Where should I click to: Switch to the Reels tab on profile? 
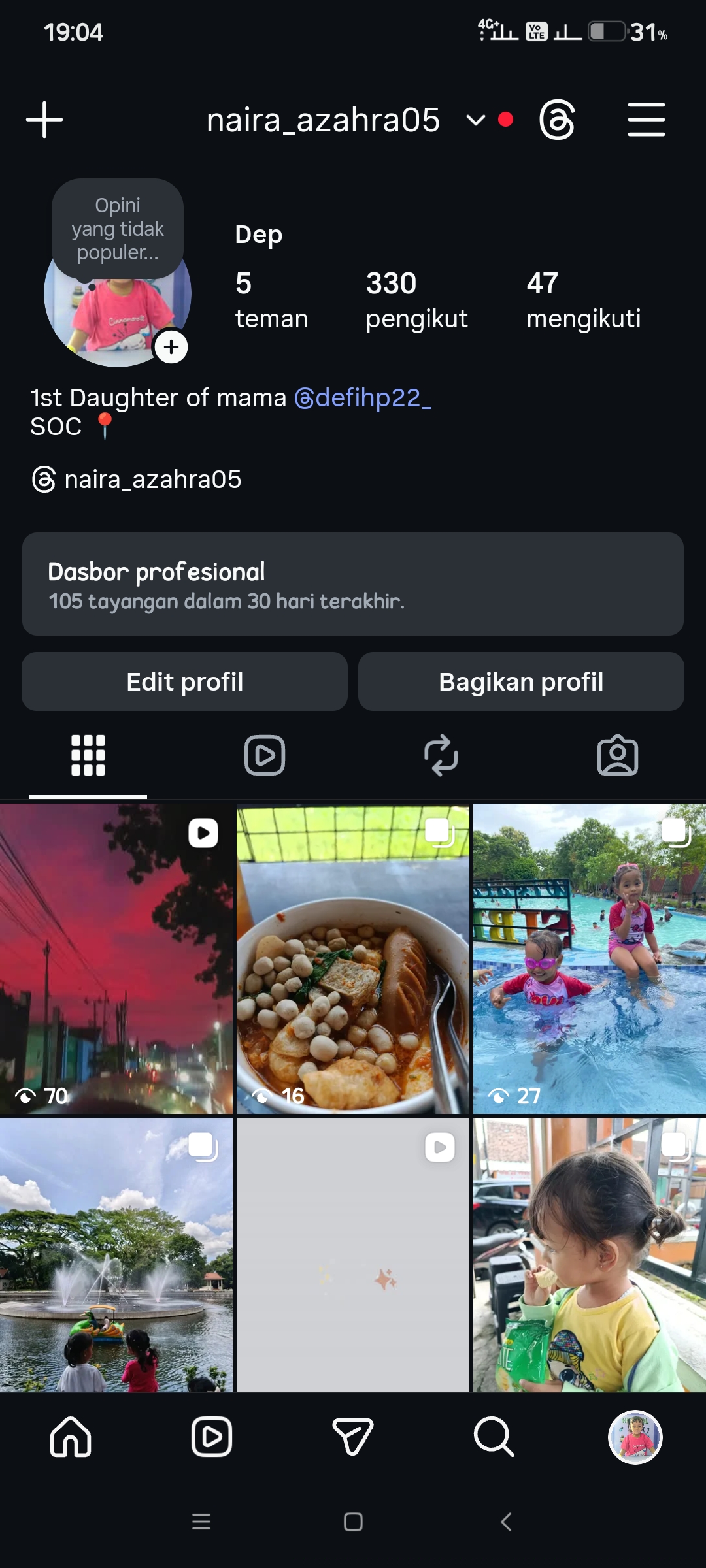pyautogui.click(x=265, y=755)
